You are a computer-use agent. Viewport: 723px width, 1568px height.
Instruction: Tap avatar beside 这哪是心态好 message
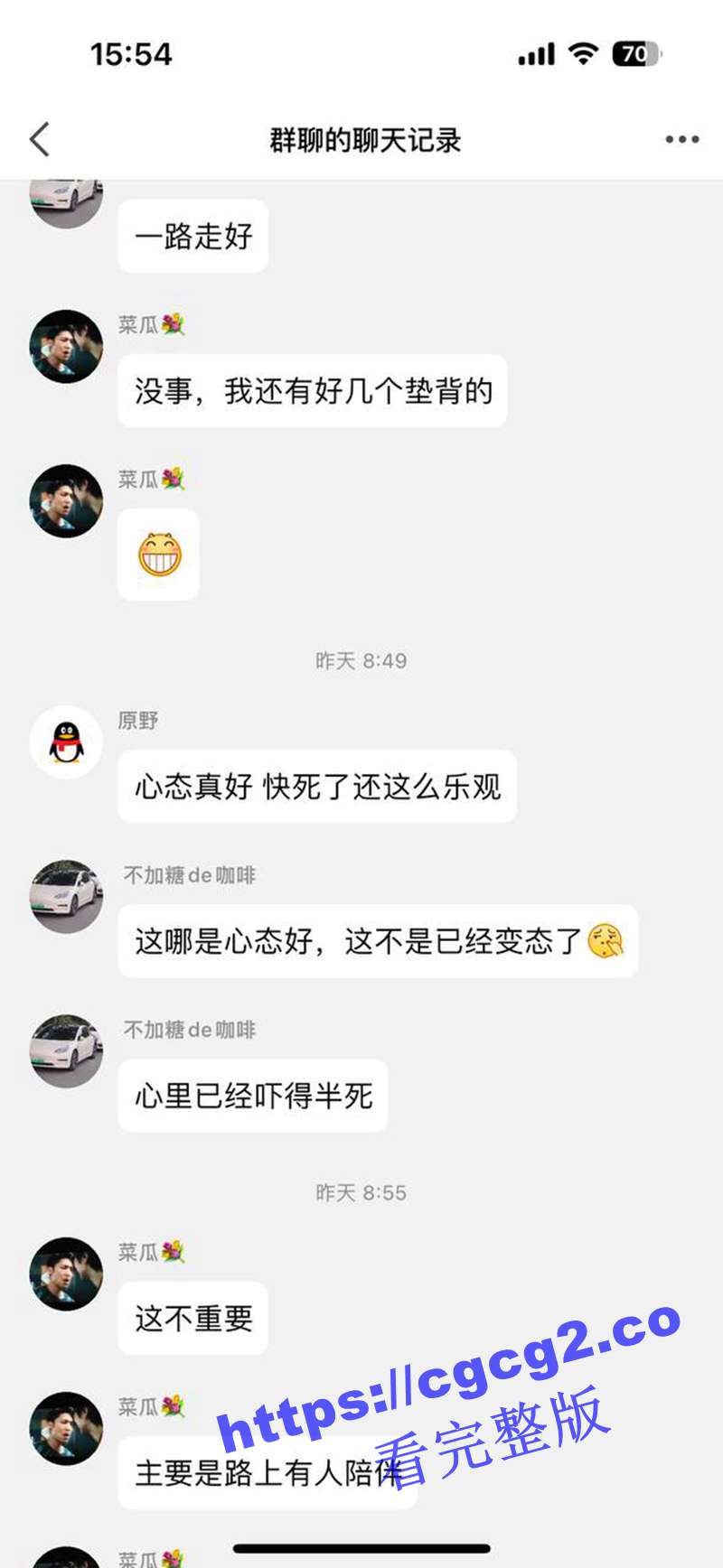point(66,897)
